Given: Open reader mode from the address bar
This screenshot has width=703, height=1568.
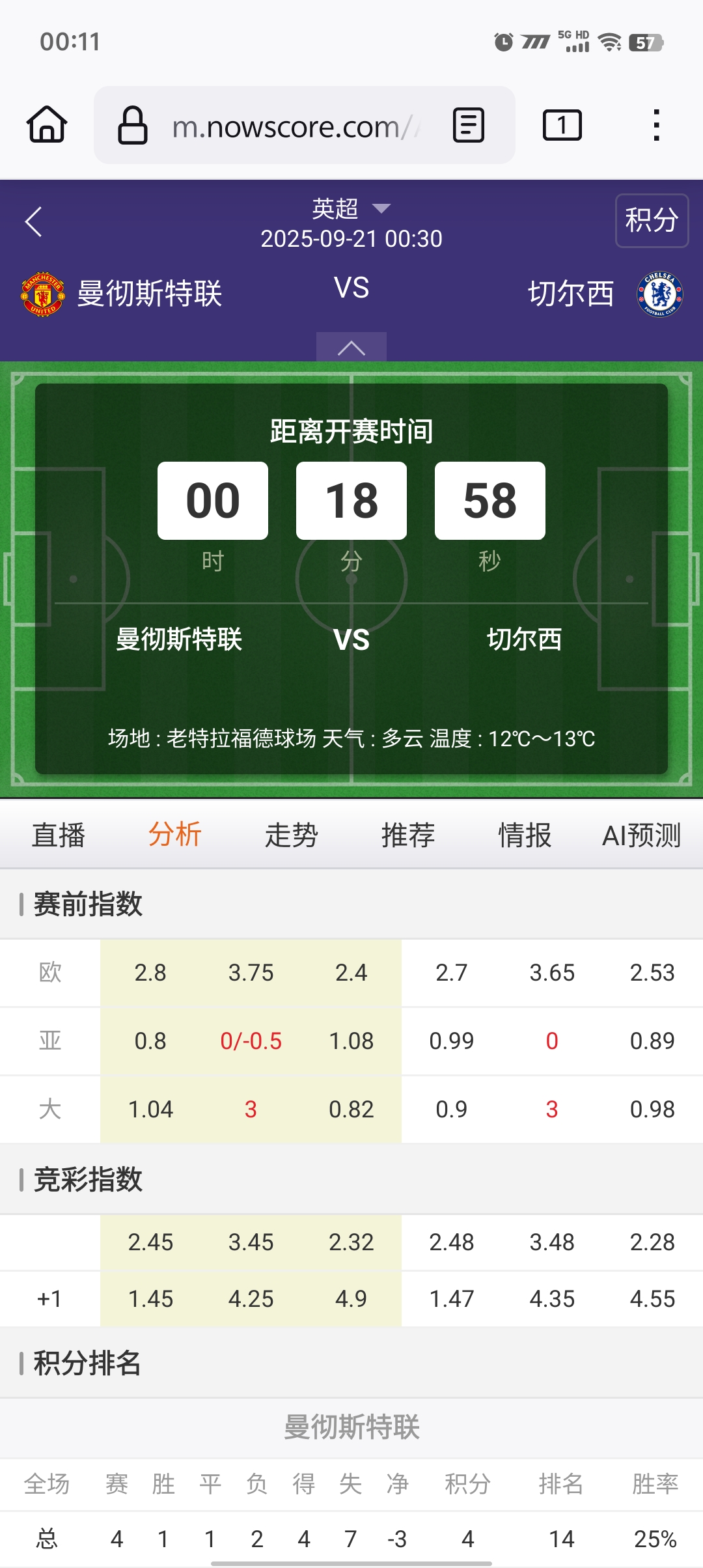Looking at the screenshot, I should coord(468,125).
